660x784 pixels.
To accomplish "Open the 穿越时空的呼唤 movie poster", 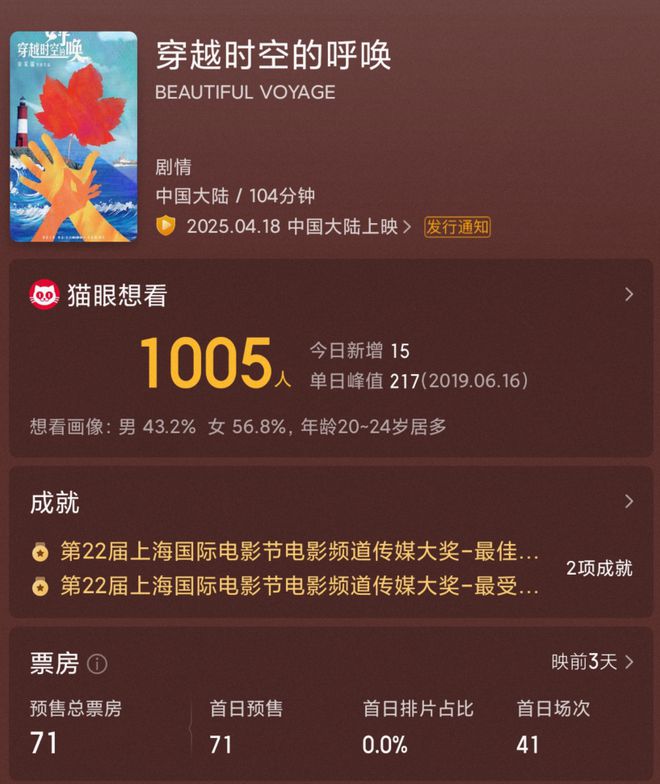I will pyautogui.click(x=73, y=137).
